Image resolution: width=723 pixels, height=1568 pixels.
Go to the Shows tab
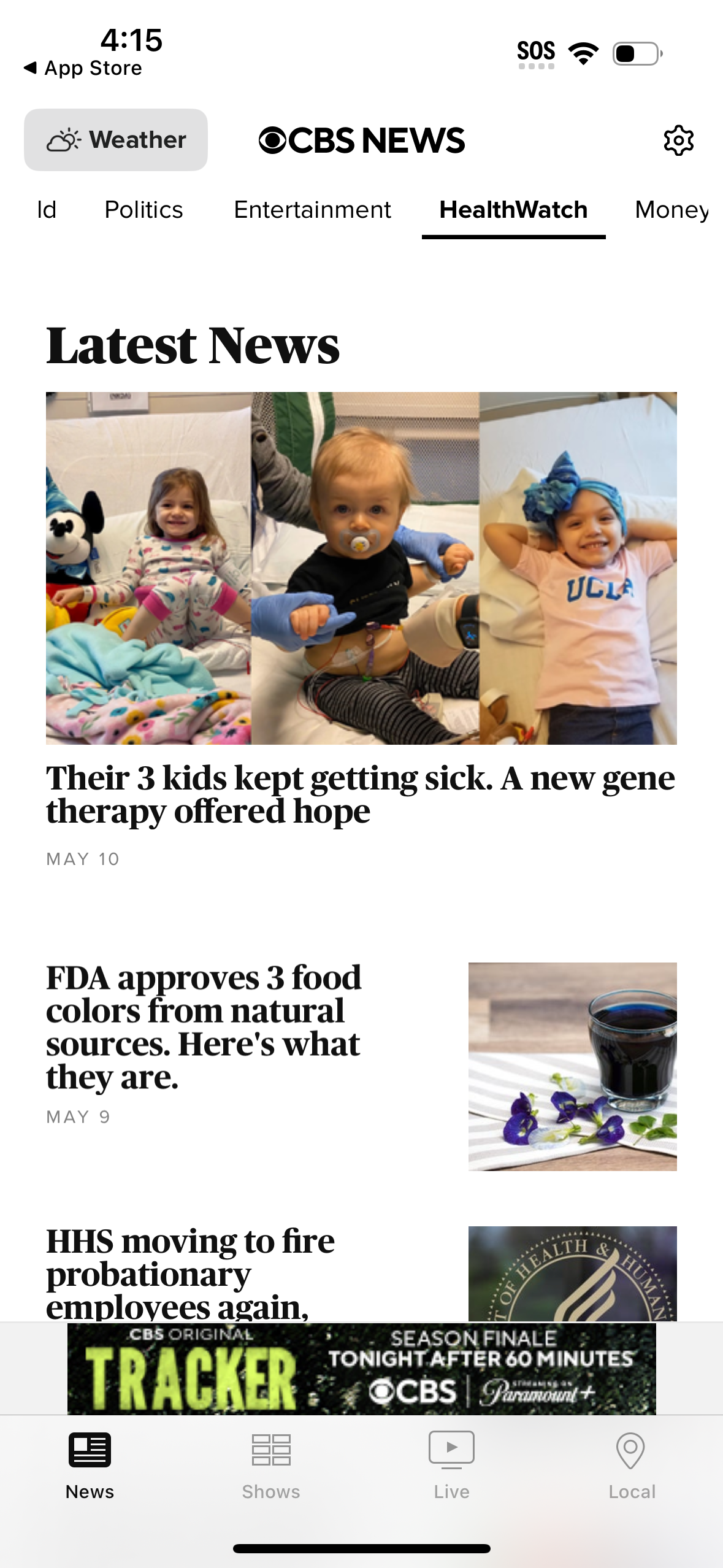click(x=270, y=1465)
